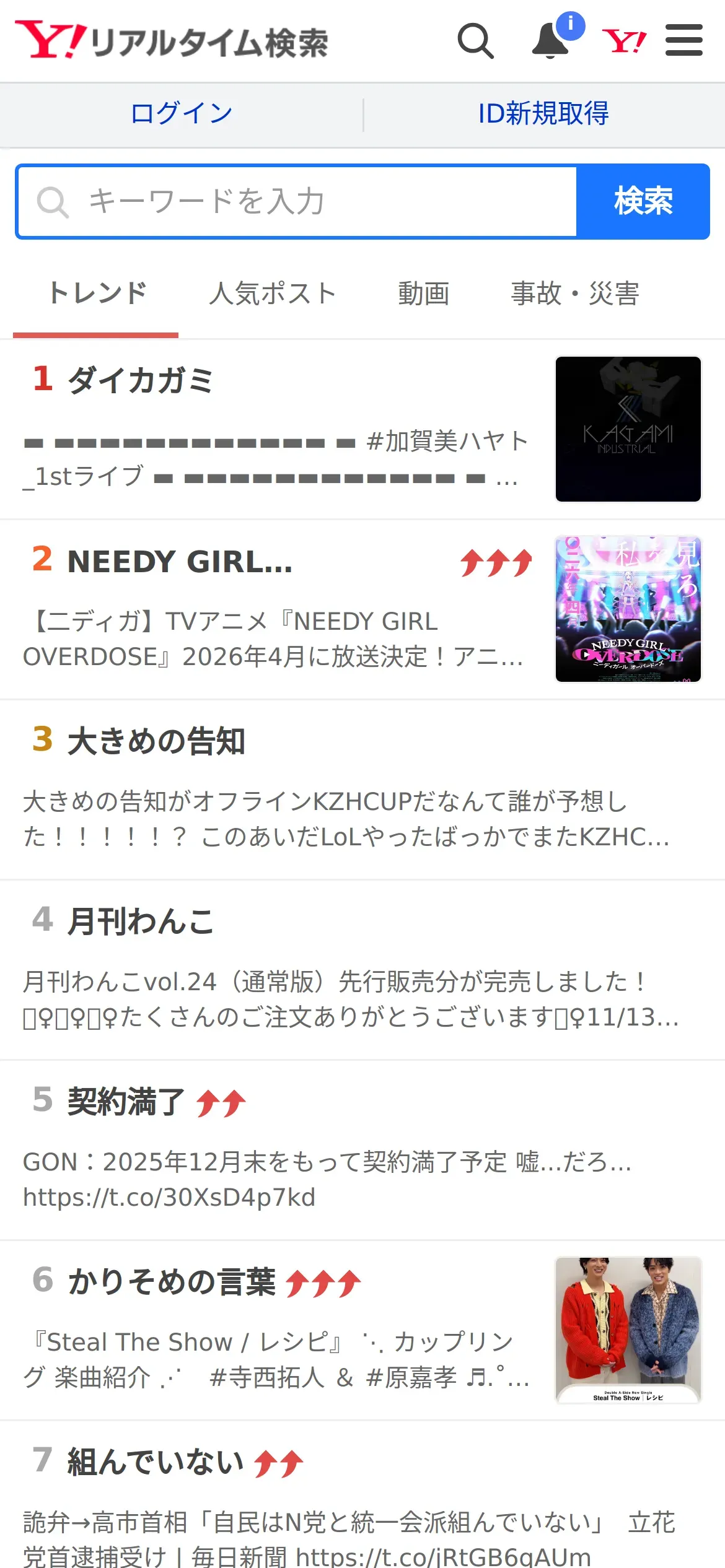Screen dimensions: 725x1568
Task: View the 大きめの告知 trend
Action: [156, 741]
